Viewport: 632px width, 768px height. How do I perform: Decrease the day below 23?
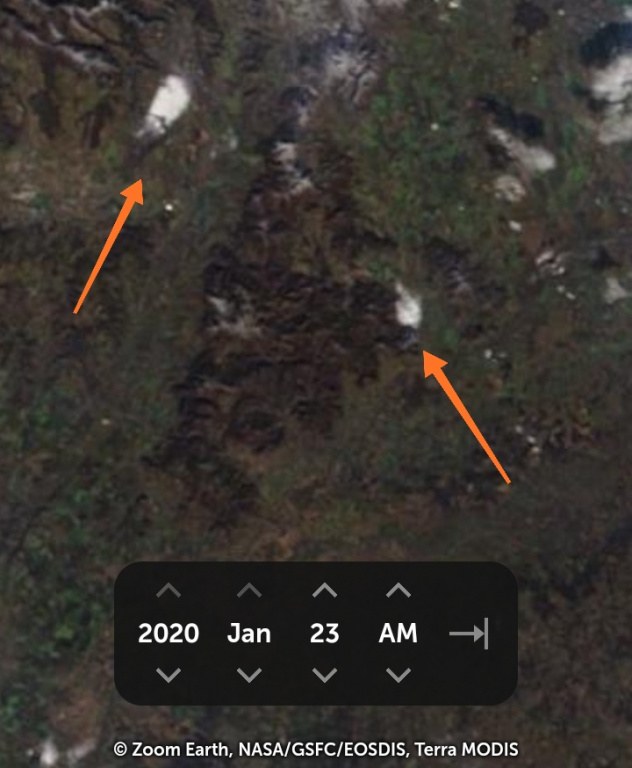pyautogui.click(x=324, y=675)
